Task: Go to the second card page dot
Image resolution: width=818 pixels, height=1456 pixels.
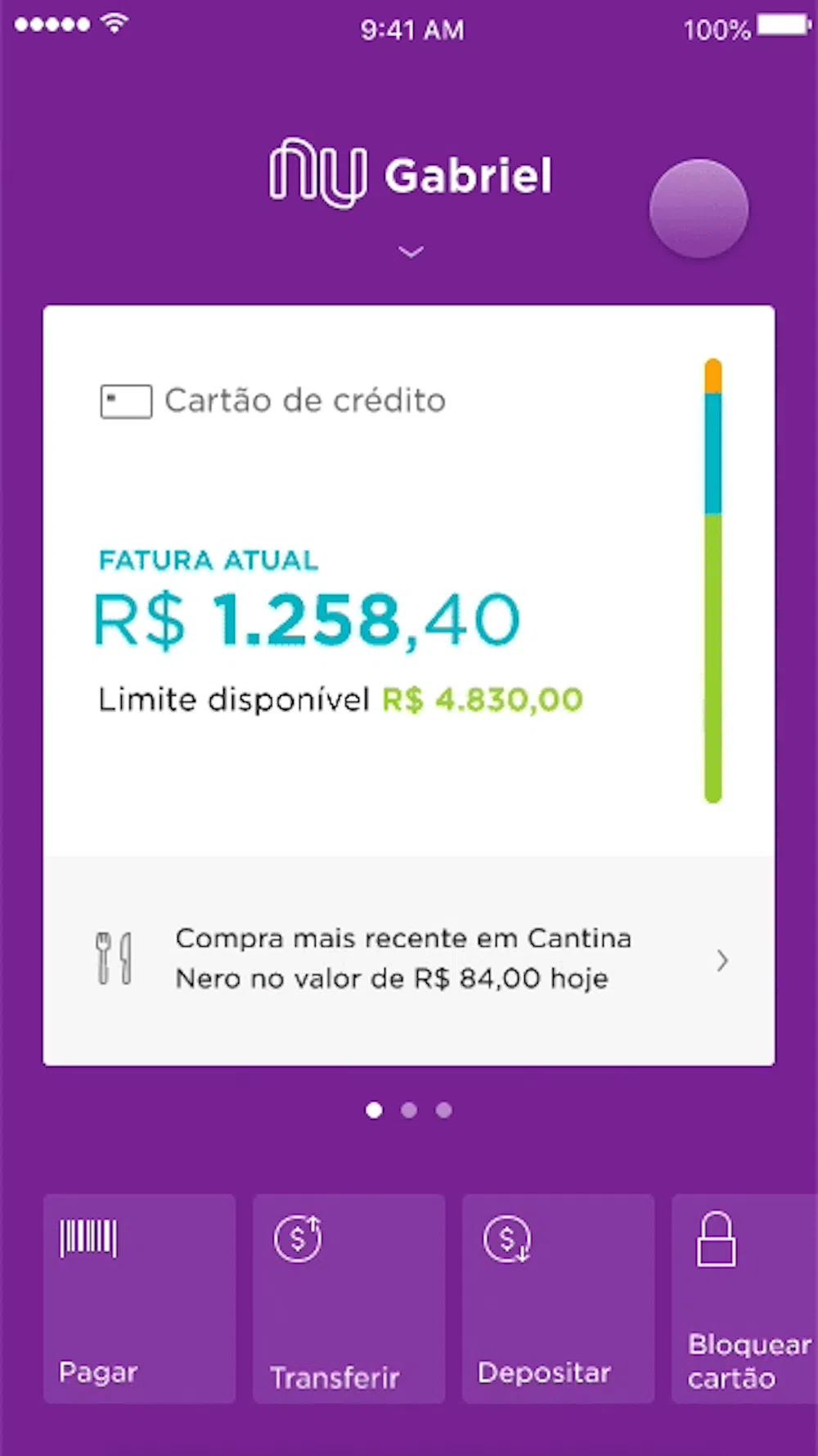Action: coord(409,1110)
